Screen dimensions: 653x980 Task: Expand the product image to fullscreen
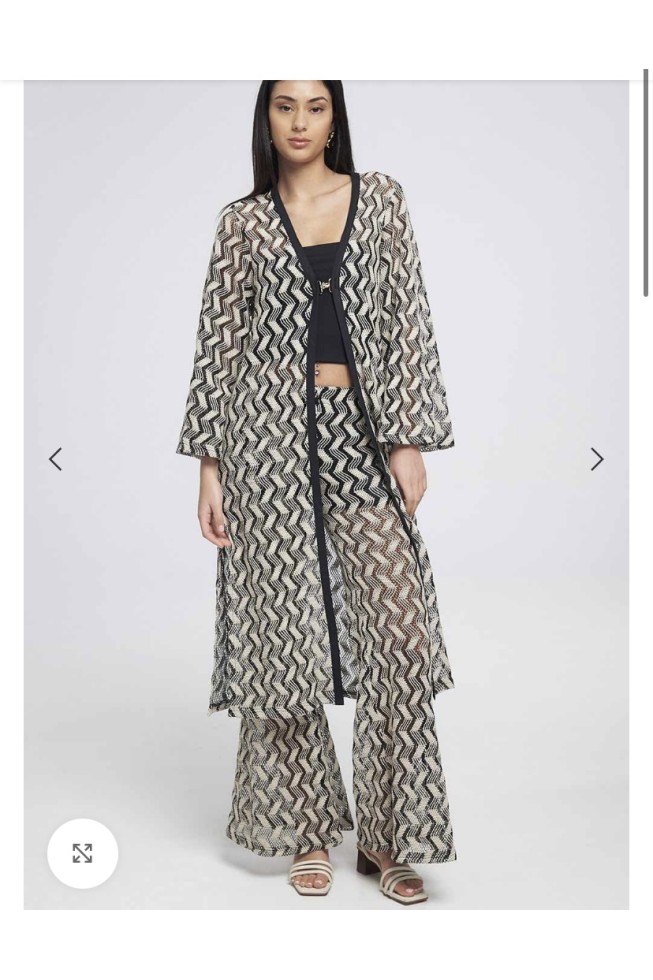82,853
